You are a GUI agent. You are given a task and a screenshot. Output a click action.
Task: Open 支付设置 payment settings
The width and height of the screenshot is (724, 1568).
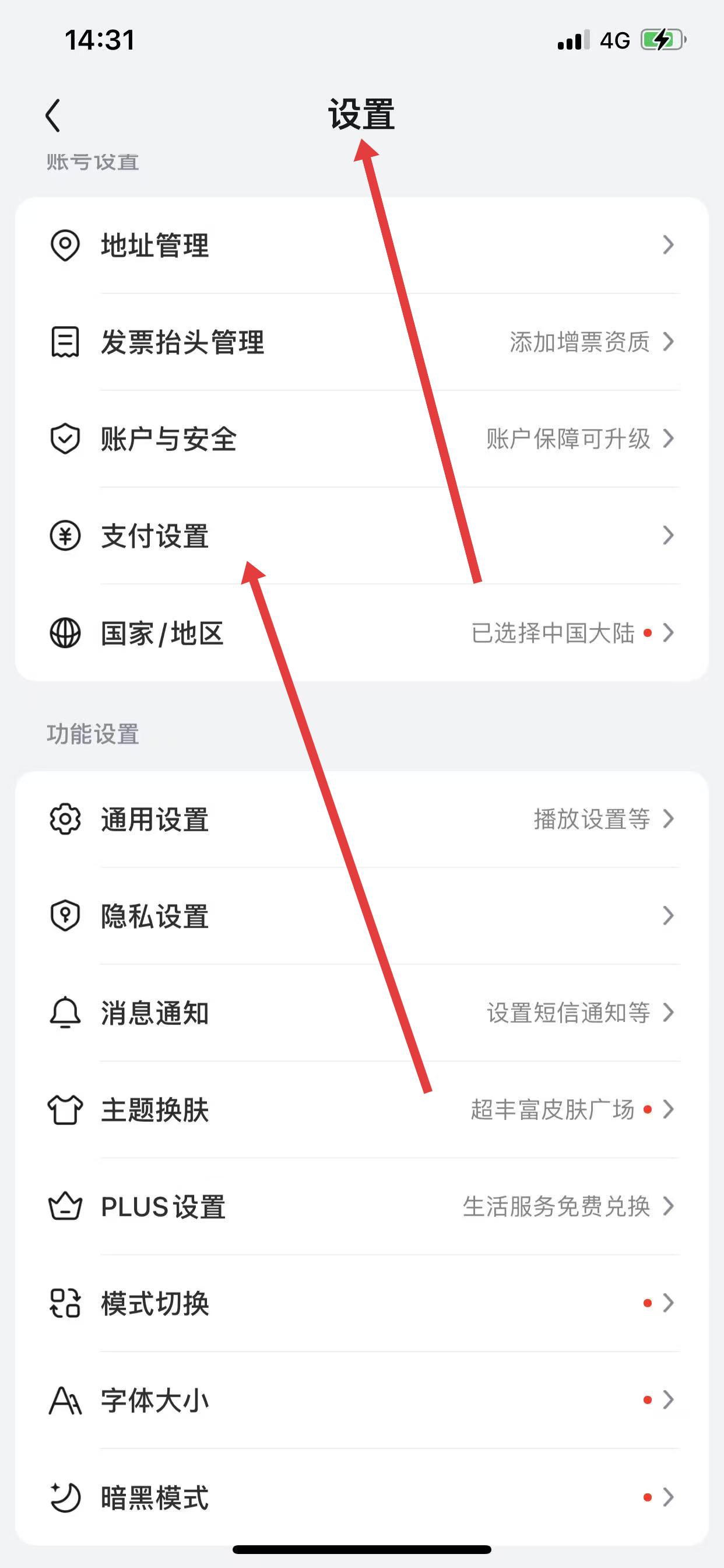(155, 536)
